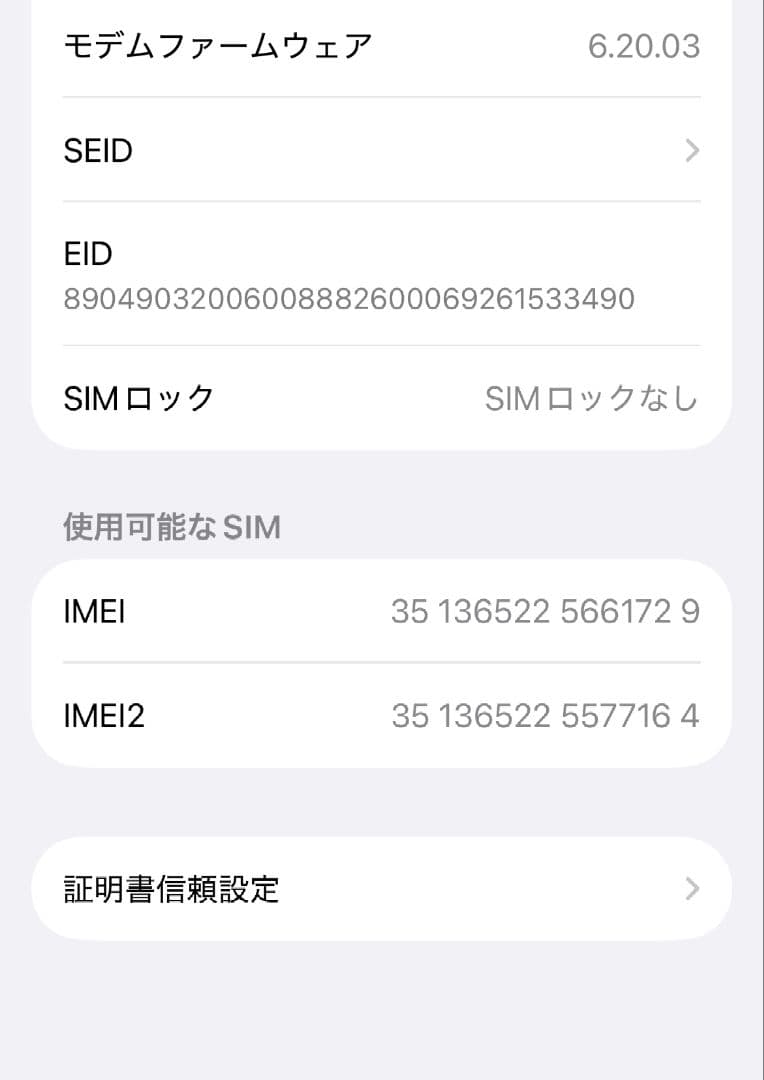
Task: Open the SEID detail screen
Action: [380, 150]
